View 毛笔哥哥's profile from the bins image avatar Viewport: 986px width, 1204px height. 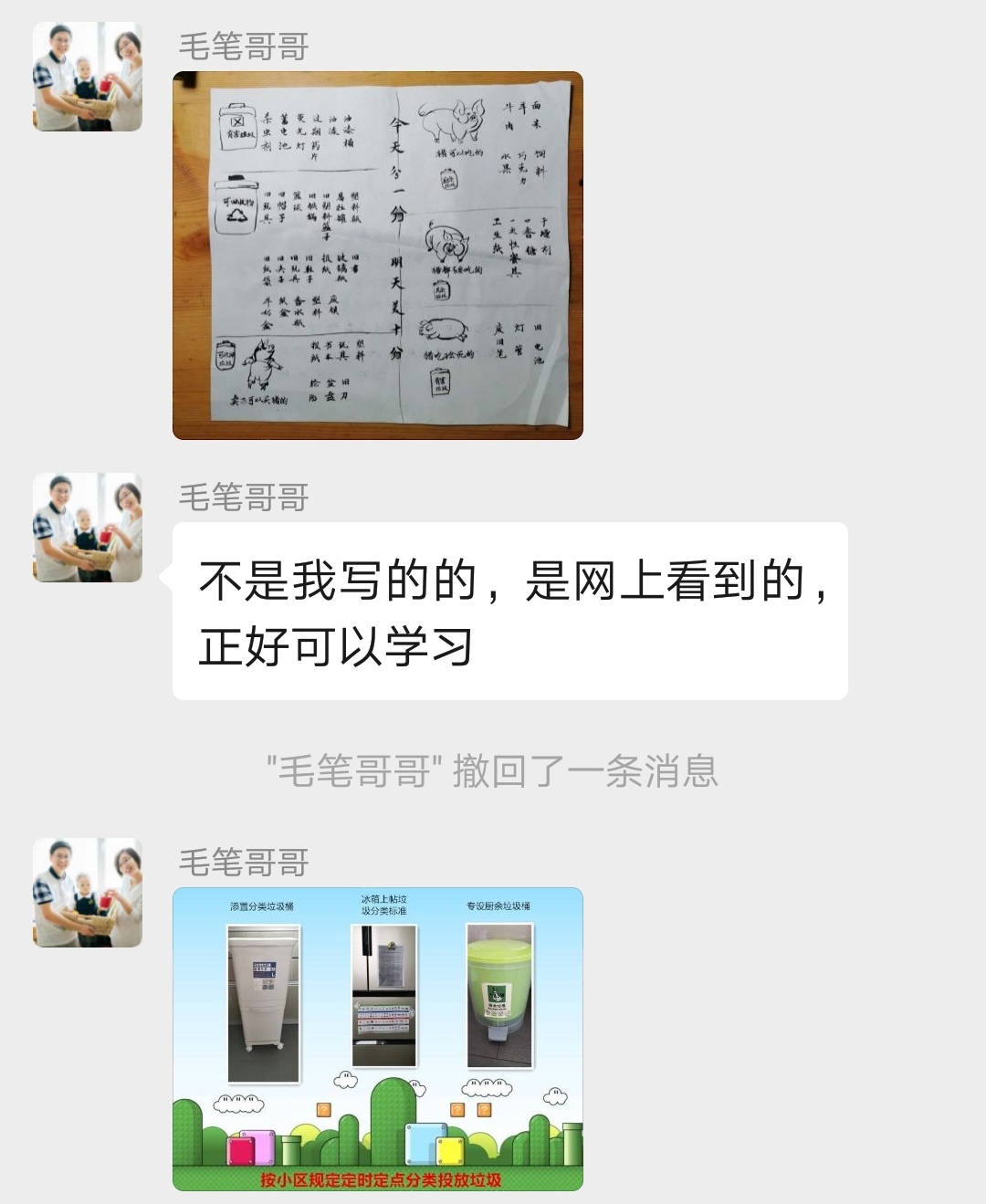[88, 893]
